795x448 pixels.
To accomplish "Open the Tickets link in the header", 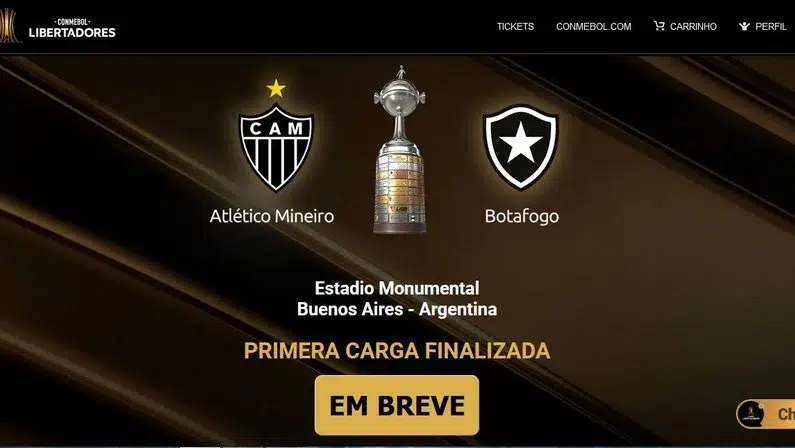I will tap(515, 27).
